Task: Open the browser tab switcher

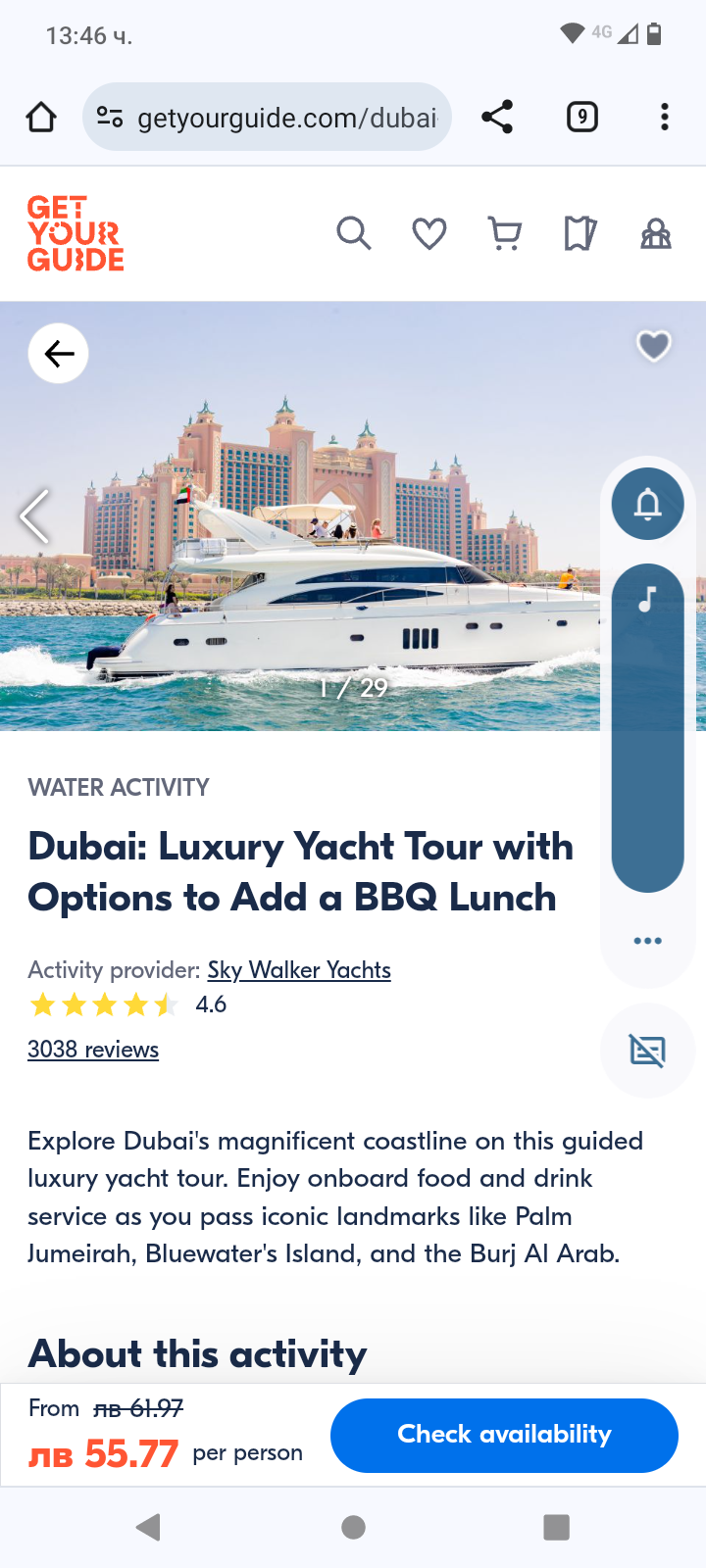Action: pyautogui.click(x=582, y=118)
